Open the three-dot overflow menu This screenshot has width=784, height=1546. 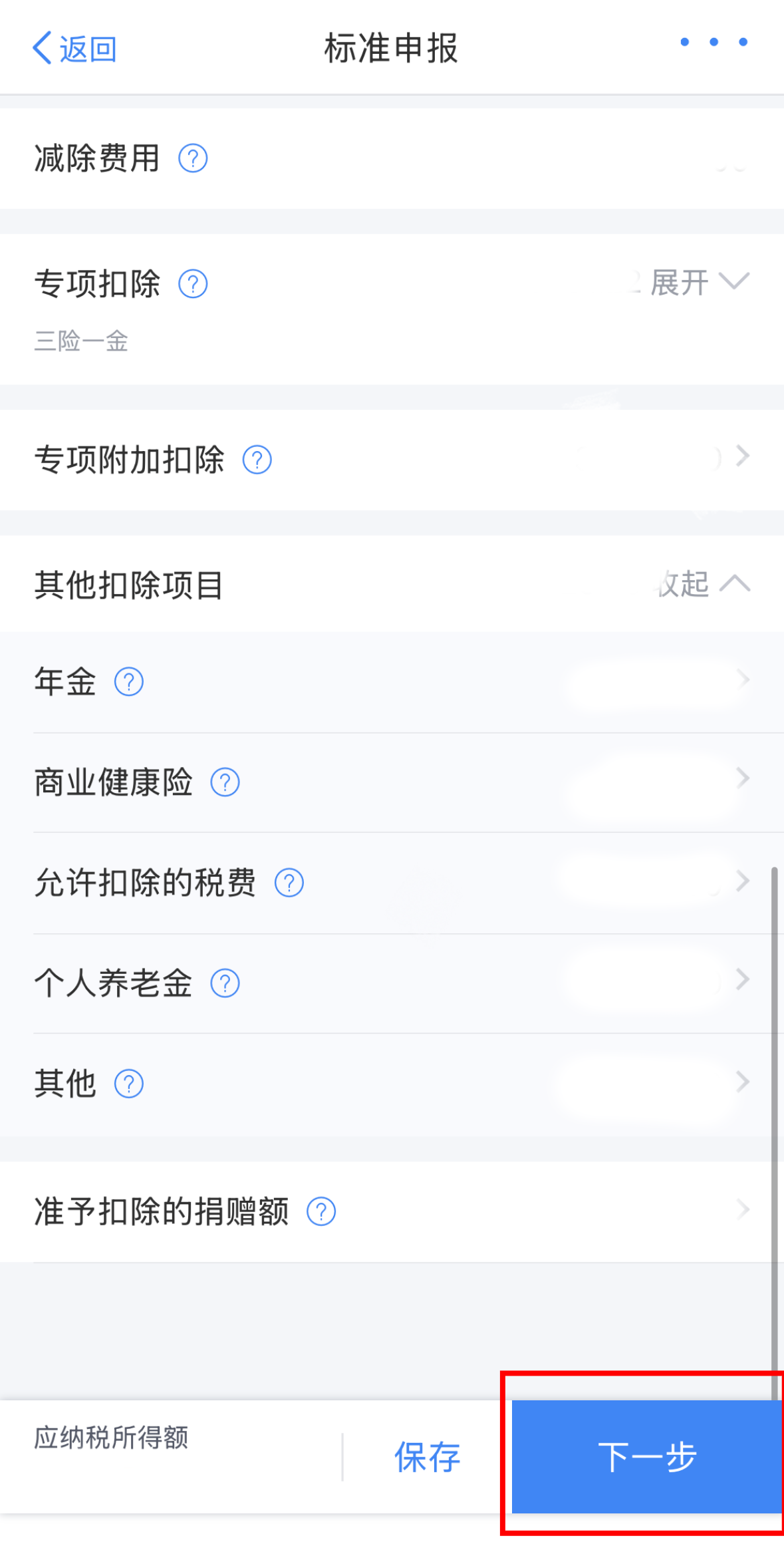[714, 42]
